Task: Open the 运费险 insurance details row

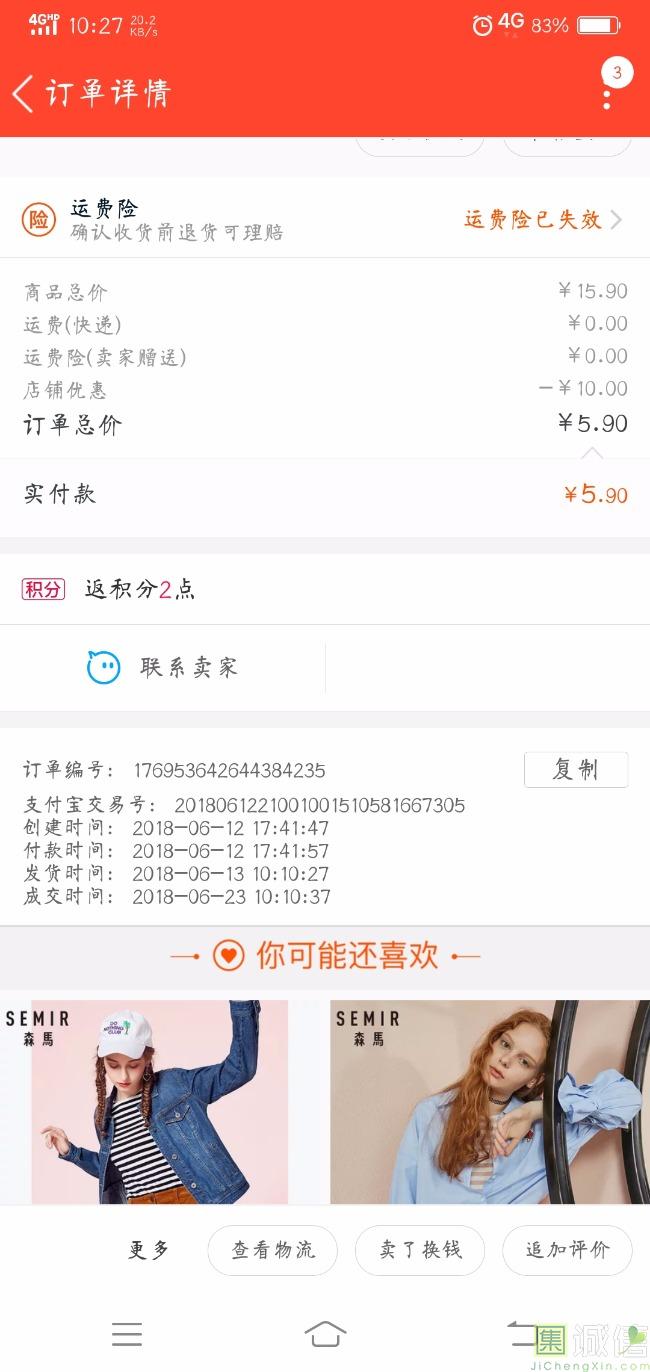Action: [325, 219]
